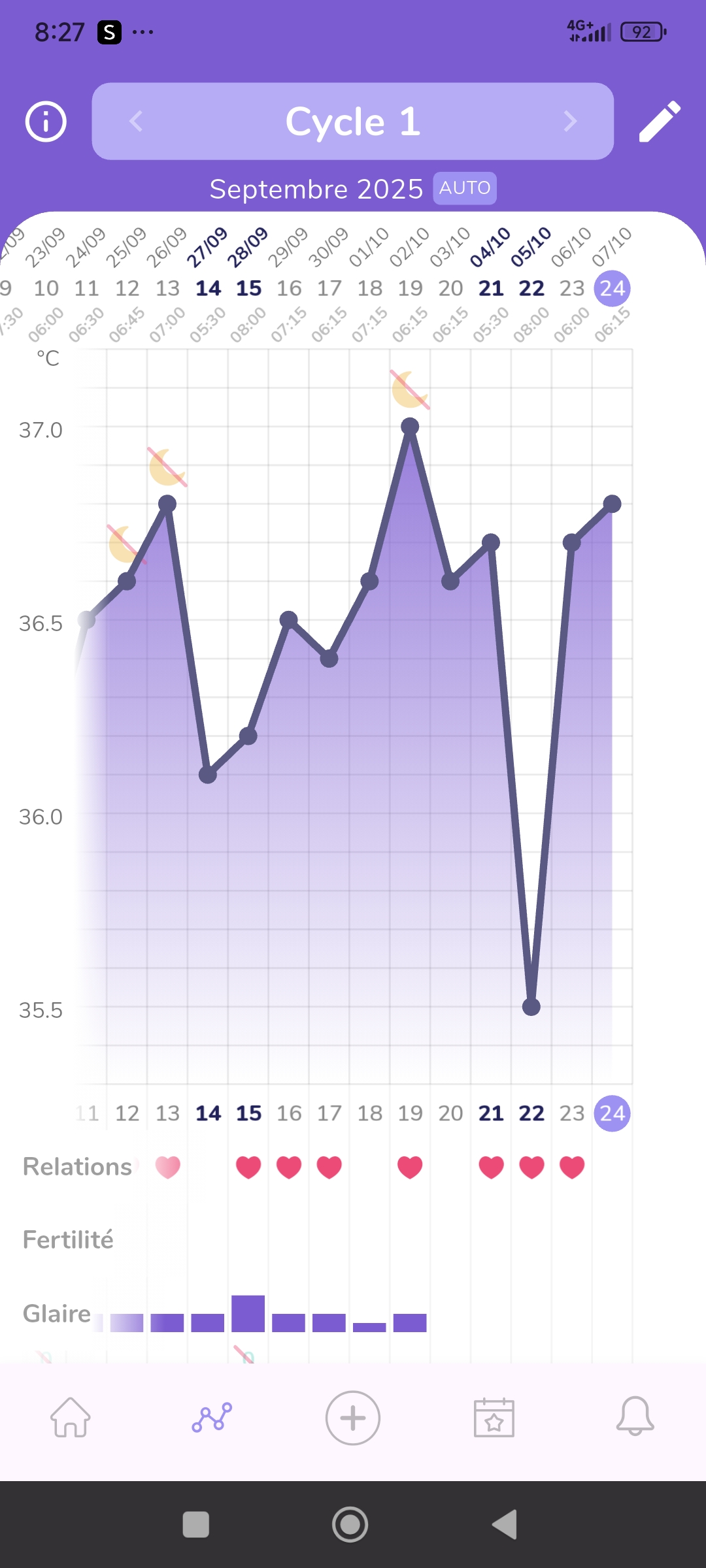Go to the previous cycle
This screenshot has width=706, height=1568.
136,121
